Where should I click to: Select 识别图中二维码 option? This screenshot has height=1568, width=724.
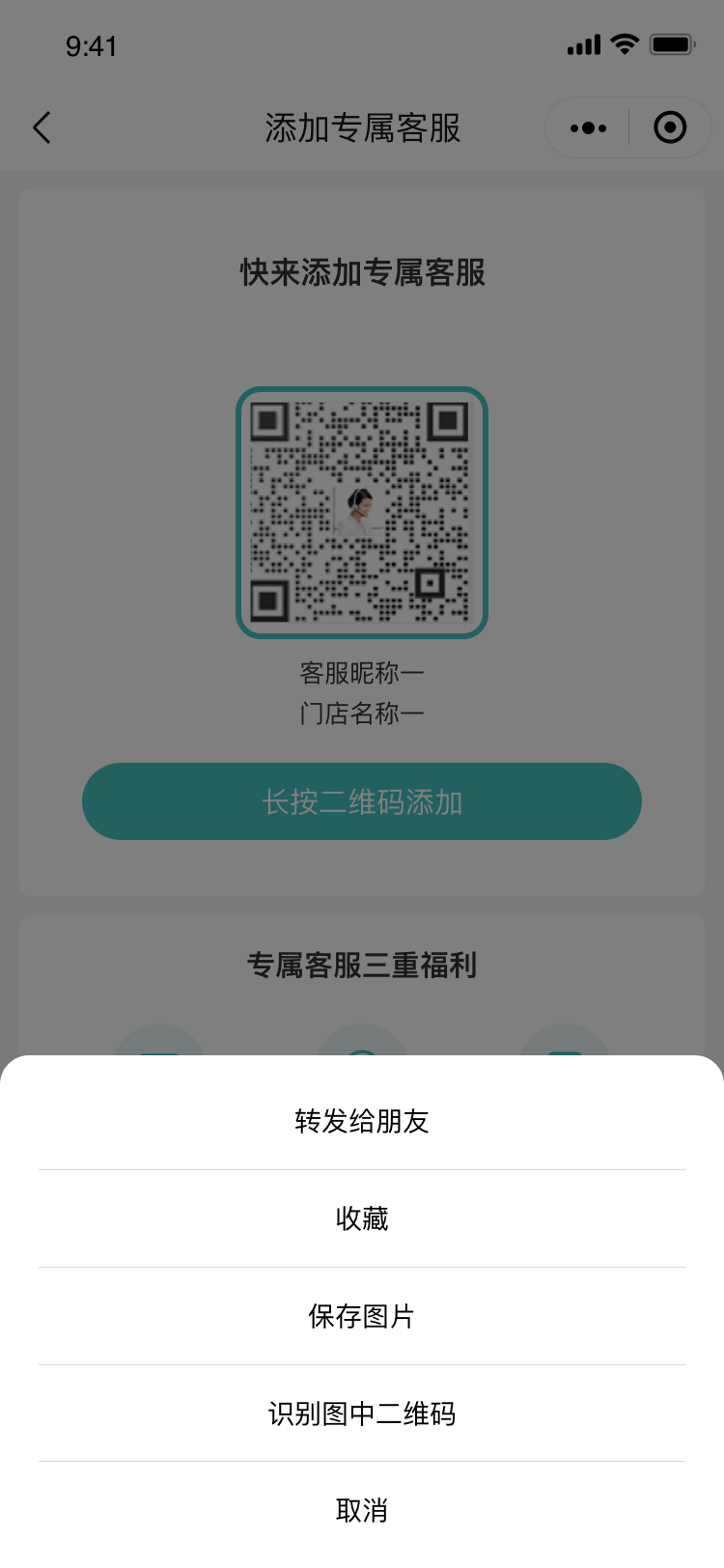362,1414
